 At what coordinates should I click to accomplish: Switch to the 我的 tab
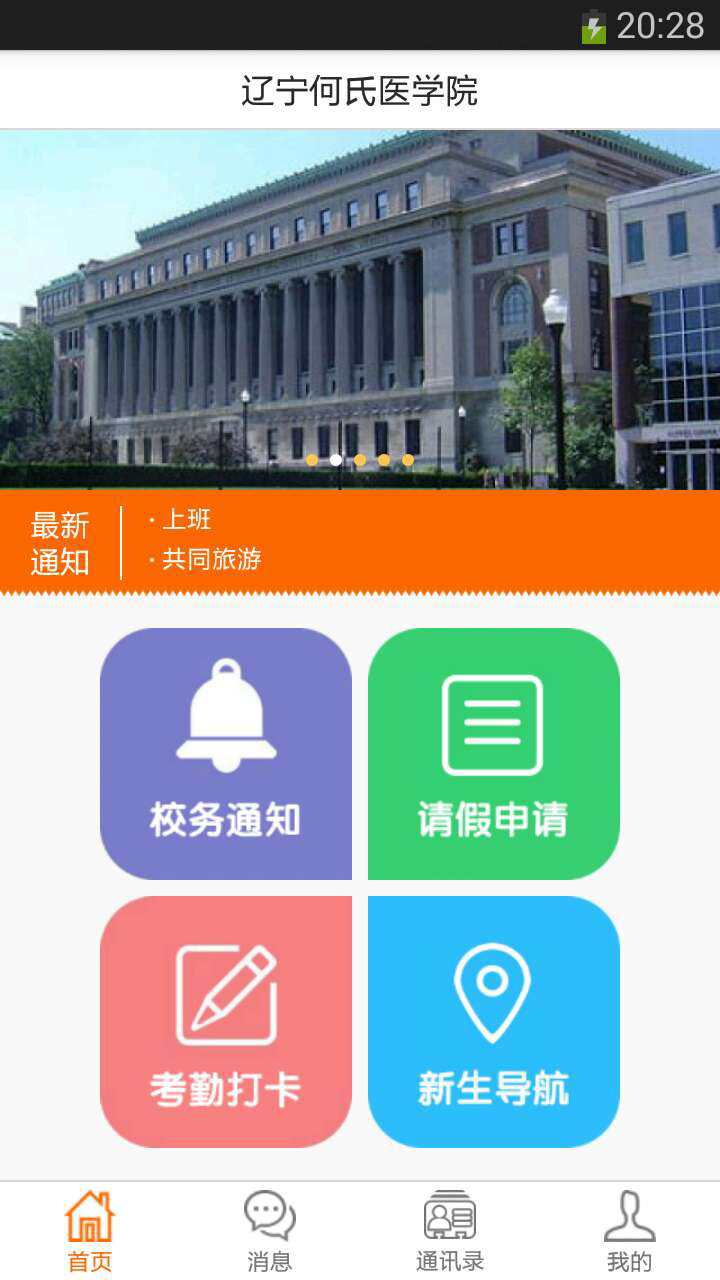pyautogui.click(x=630, y=1231)
